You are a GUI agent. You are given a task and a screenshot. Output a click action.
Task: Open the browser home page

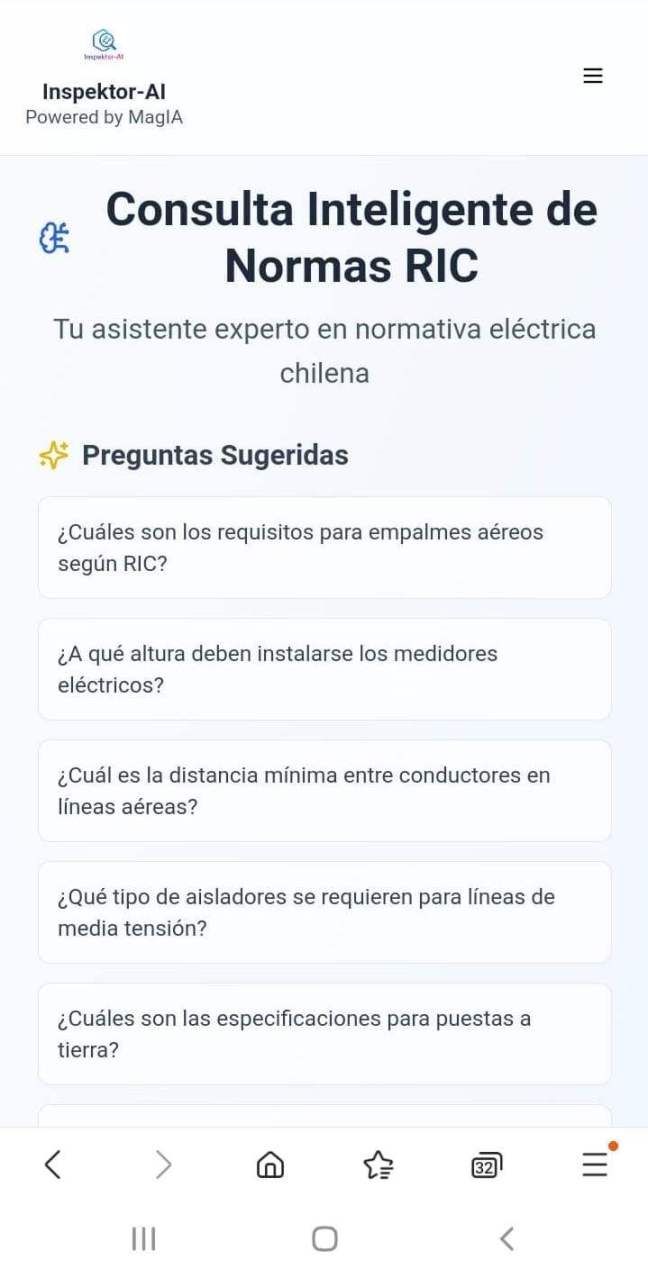tap(270, 1164)
